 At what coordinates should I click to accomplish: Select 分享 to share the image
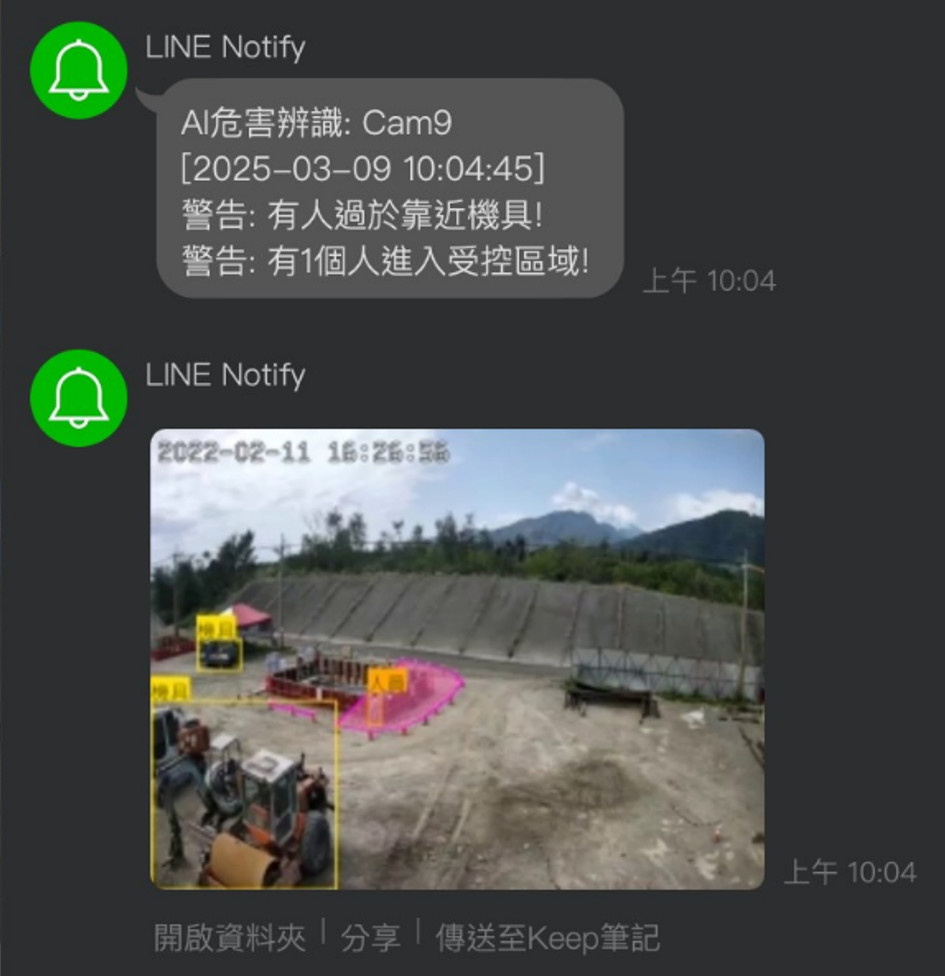point(370,937)
